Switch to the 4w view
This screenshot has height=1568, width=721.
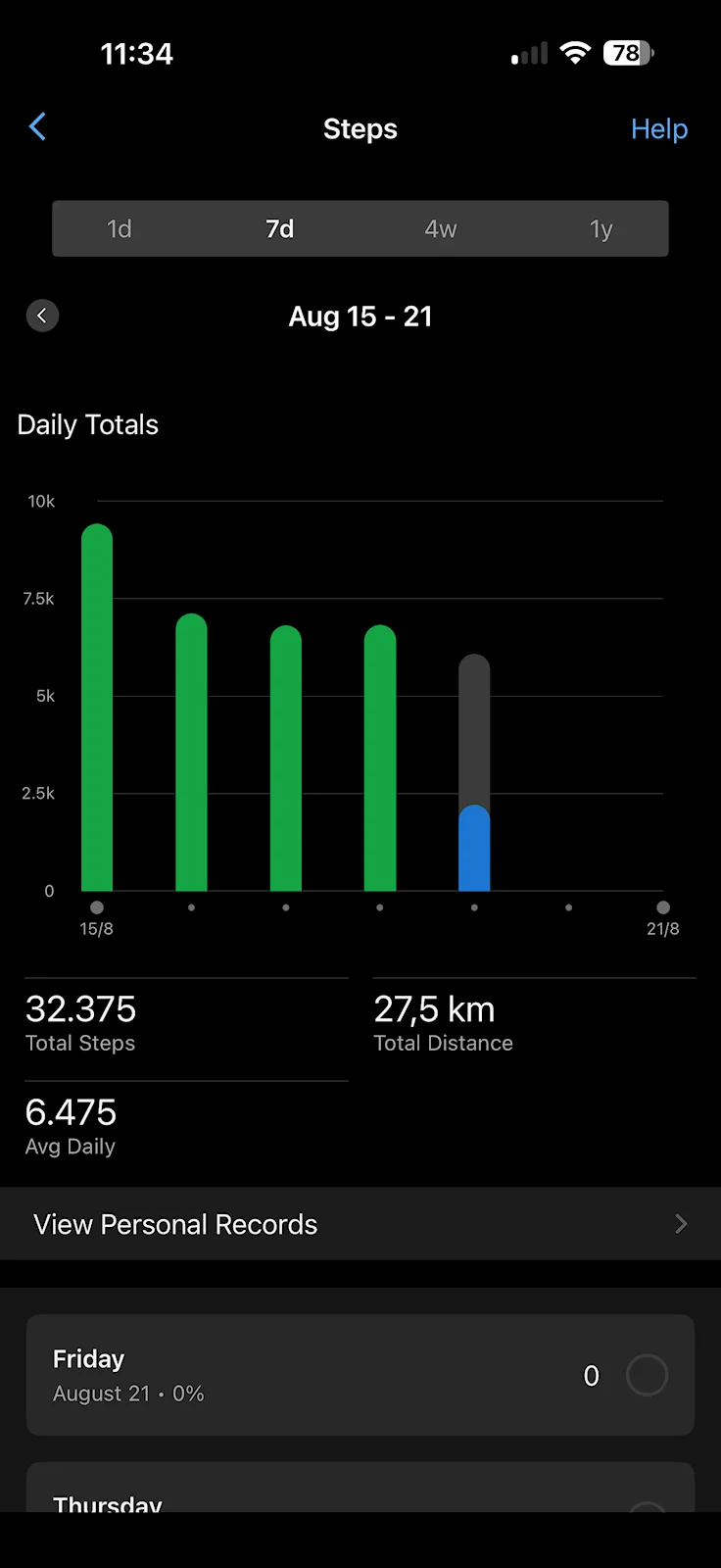tap(441, 229)
